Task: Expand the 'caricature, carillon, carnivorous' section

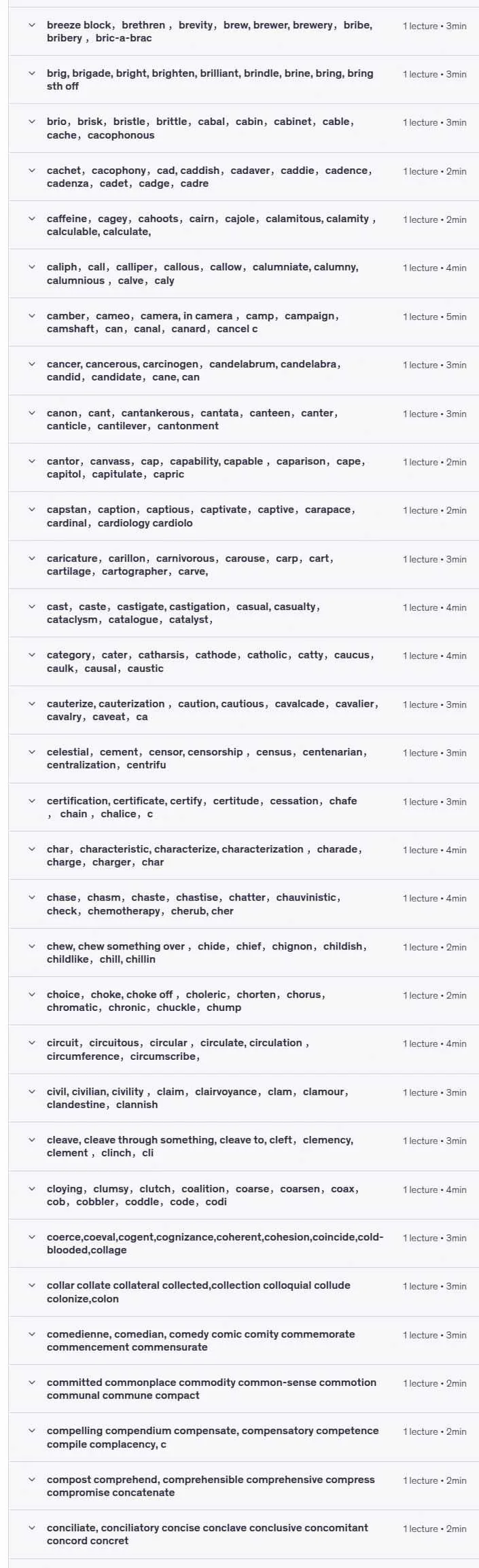Action: pyautogui.click(x=243, y=565)
